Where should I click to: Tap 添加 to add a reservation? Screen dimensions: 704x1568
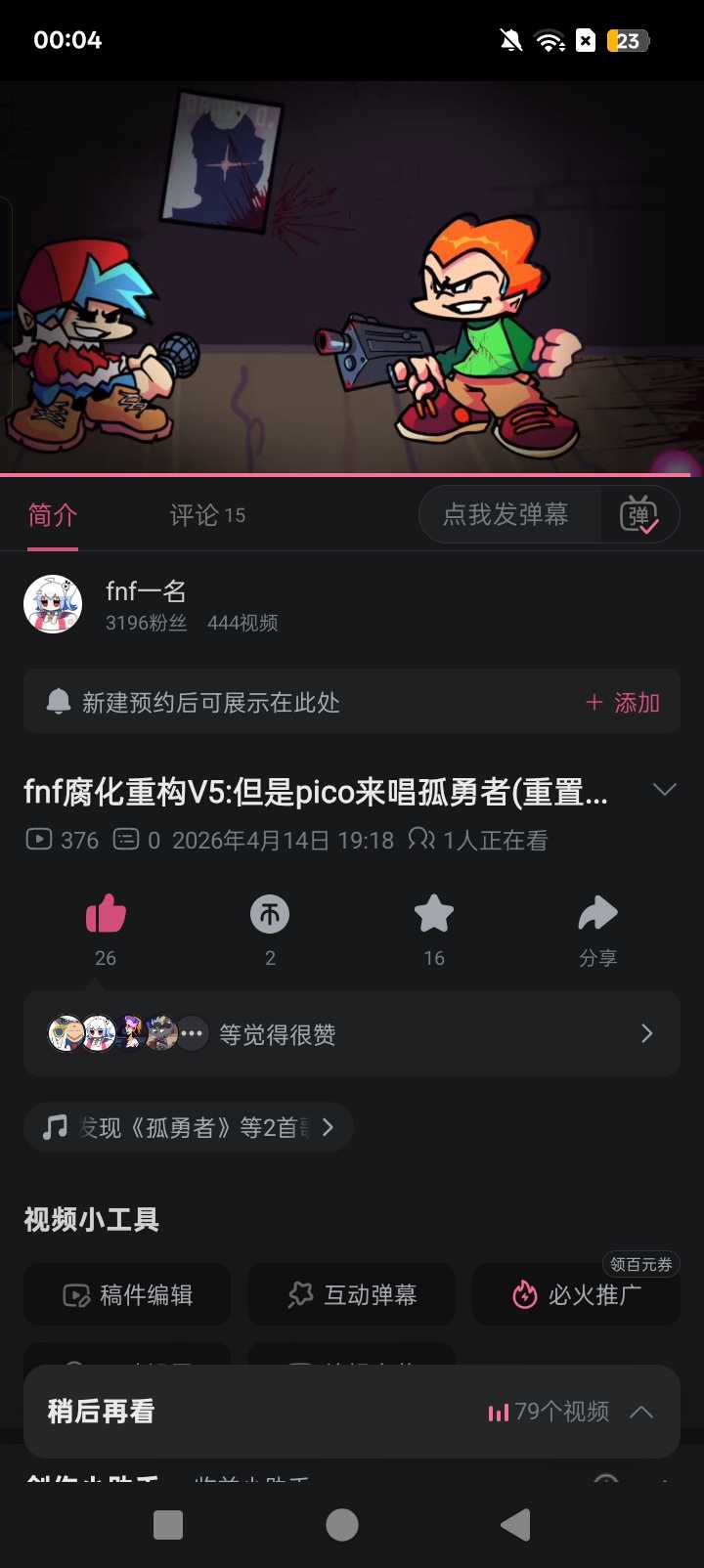[x=623, y=703]
